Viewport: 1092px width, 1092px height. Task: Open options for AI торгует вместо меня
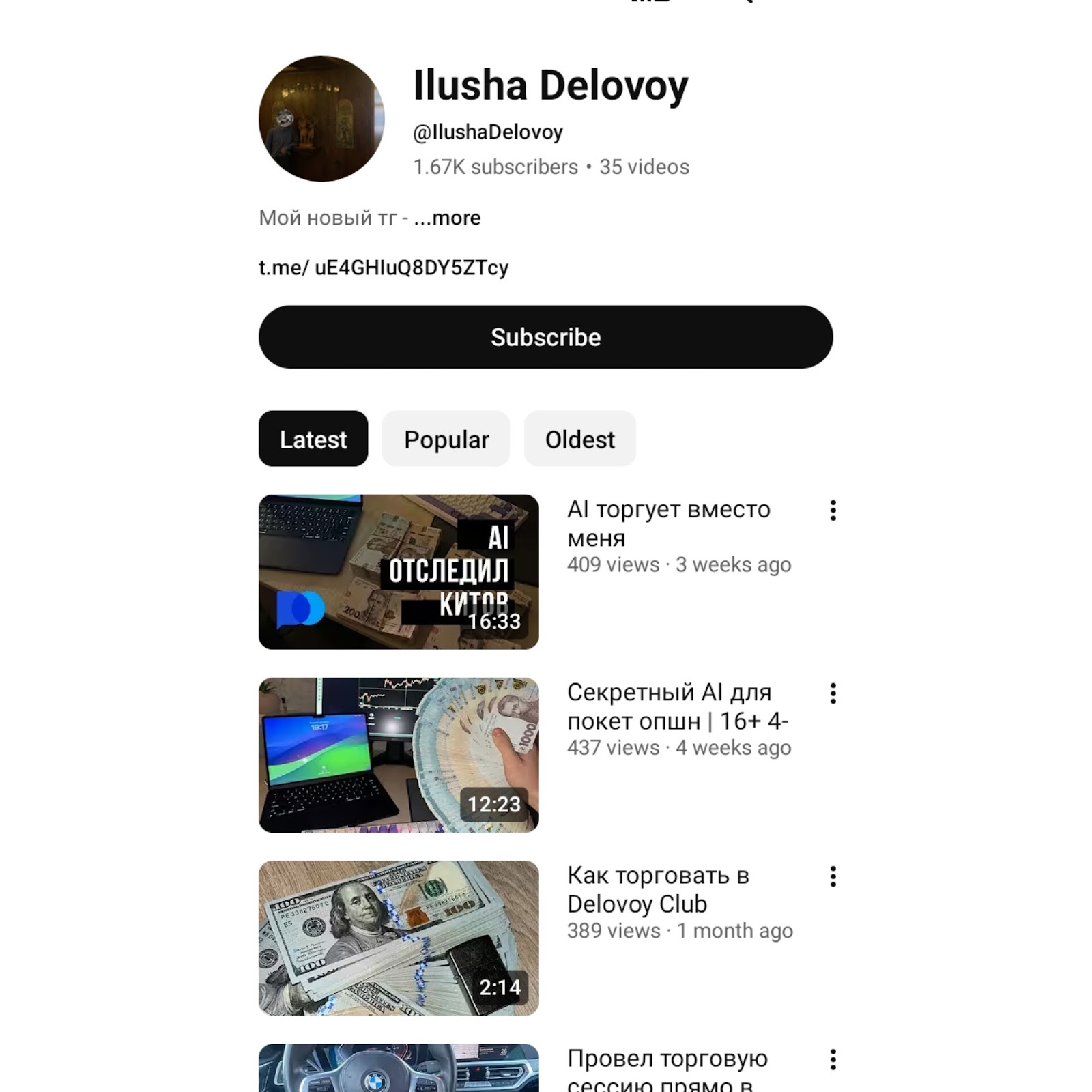833,511
